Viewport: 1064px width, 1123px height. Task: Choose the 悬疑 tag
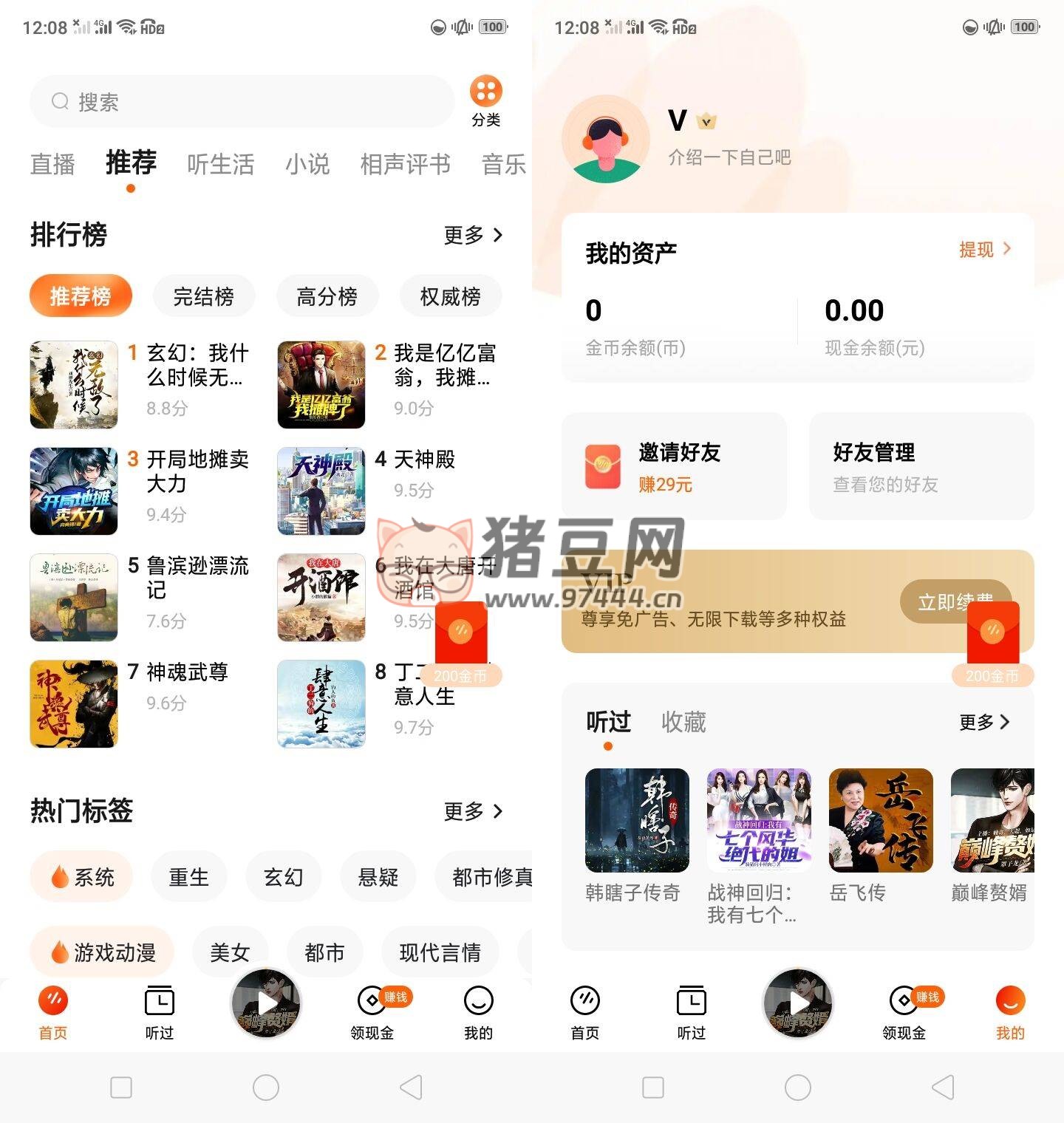click(378, 877)
